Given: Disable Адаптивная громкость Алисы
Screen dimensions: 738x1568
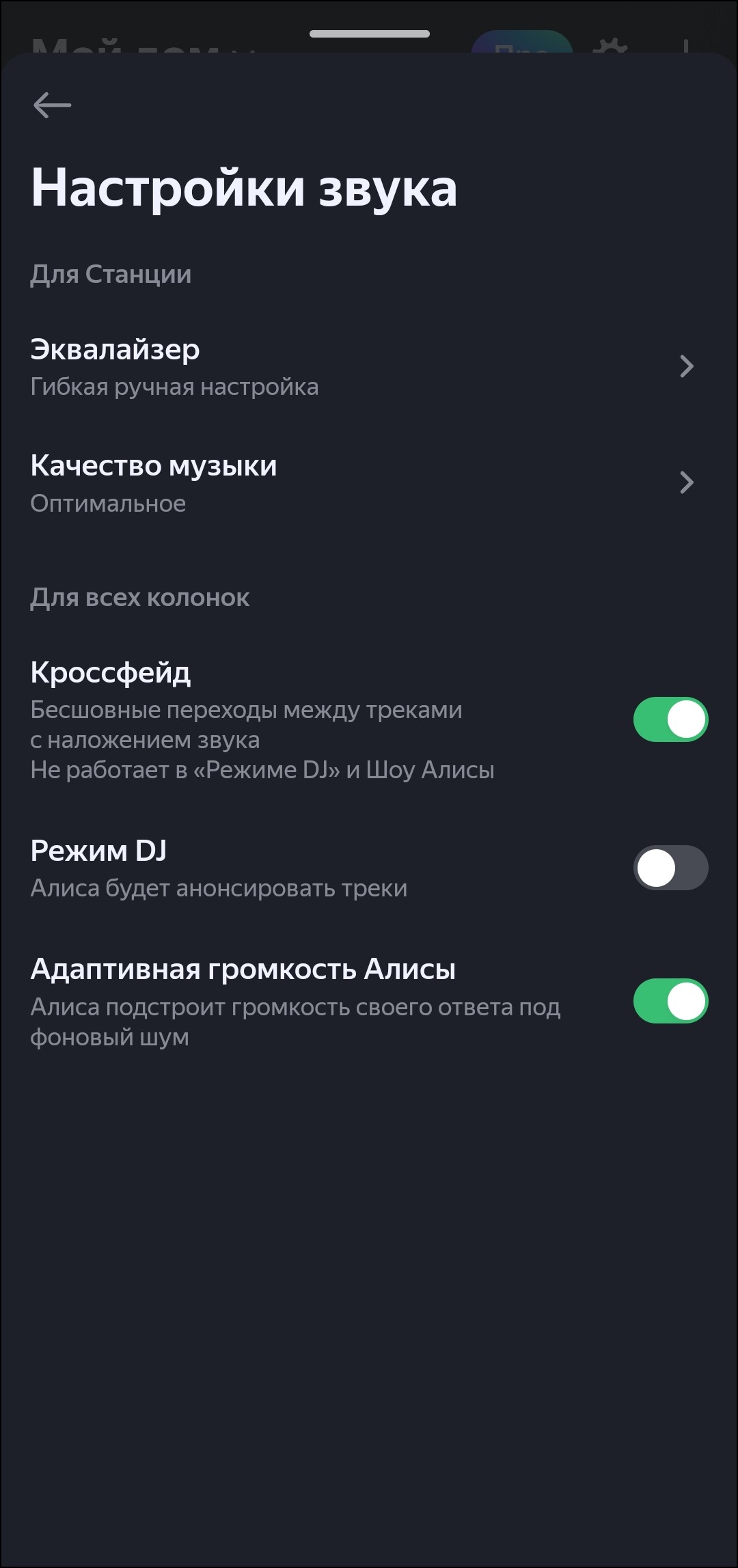Looking at the screenshot, I should pos(670,1001).
